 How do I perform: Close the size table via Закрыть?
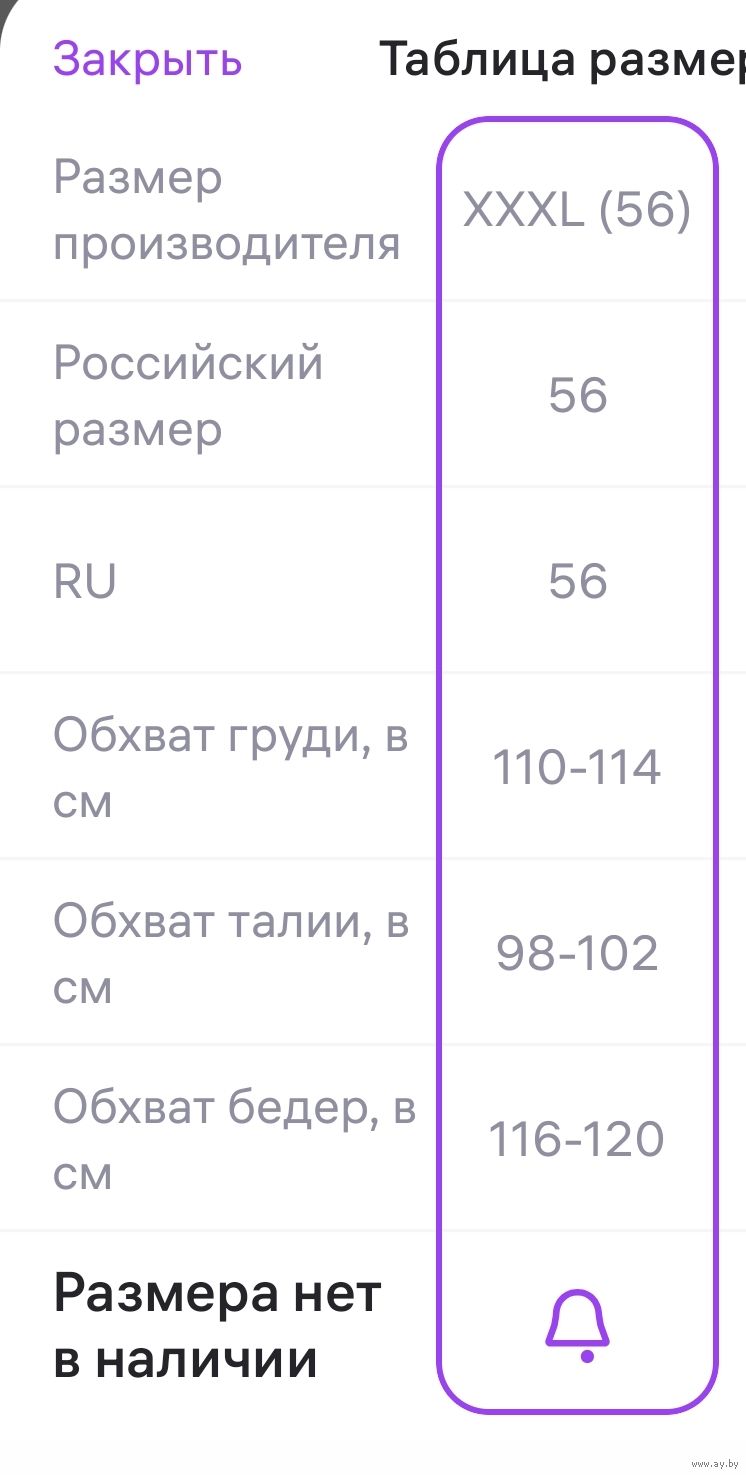(x=147, y=60)
